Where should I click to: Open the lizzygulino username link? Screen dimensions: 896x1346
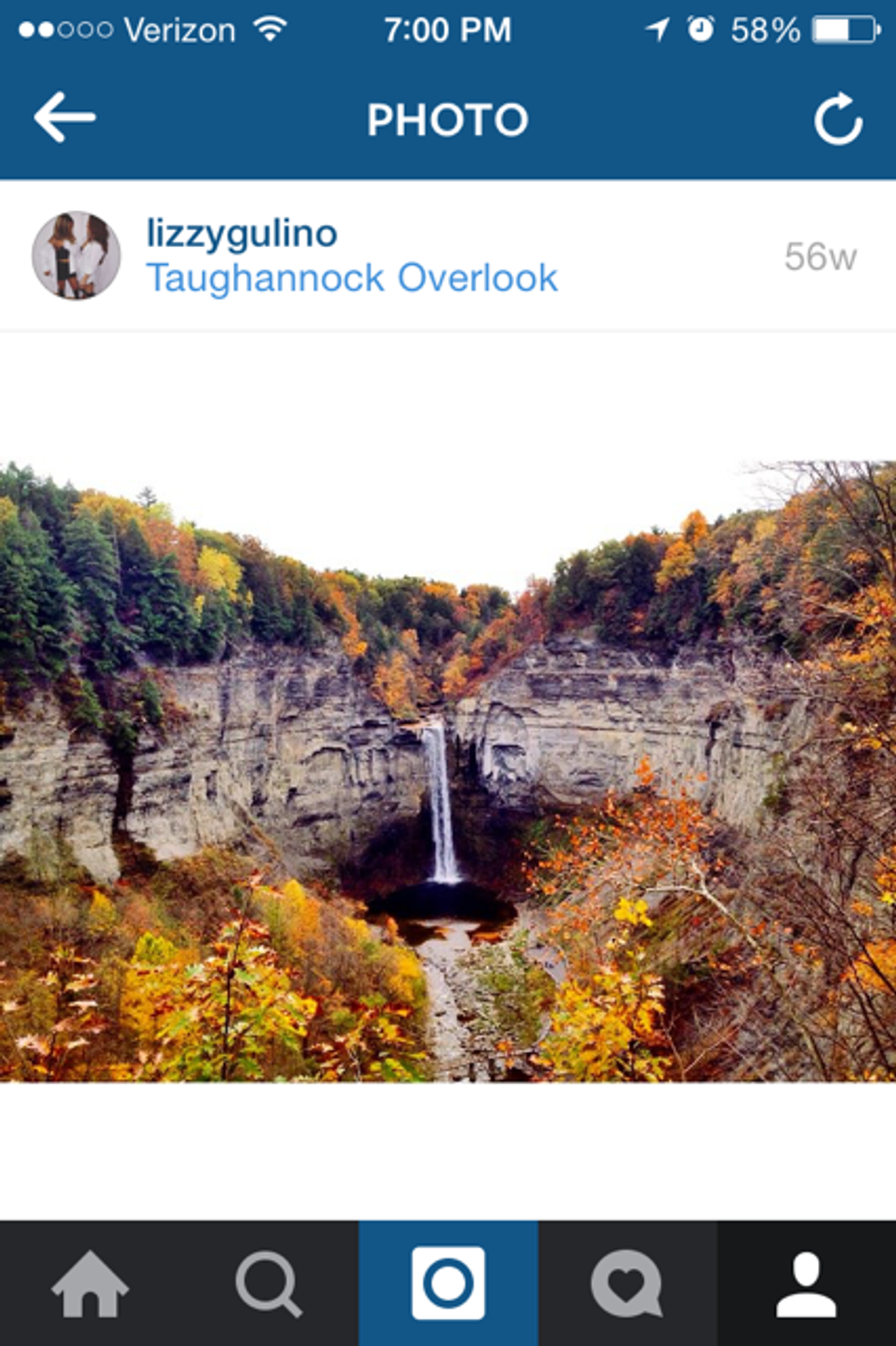click(x=241, y=233)
